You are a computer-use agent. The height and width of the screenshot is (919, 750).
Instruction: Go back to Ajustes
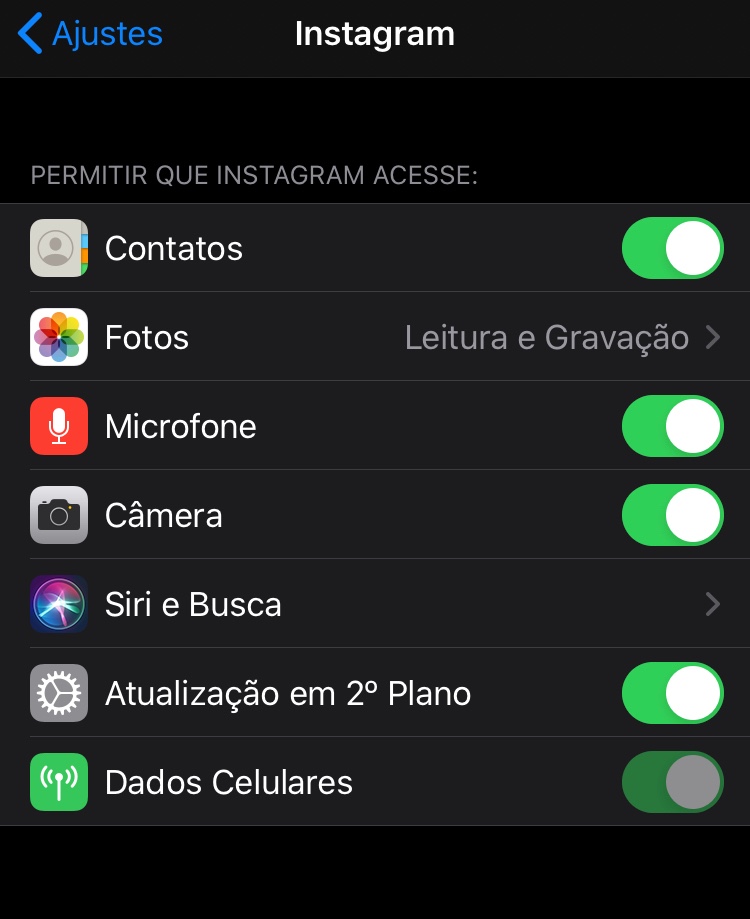[90, 34]
